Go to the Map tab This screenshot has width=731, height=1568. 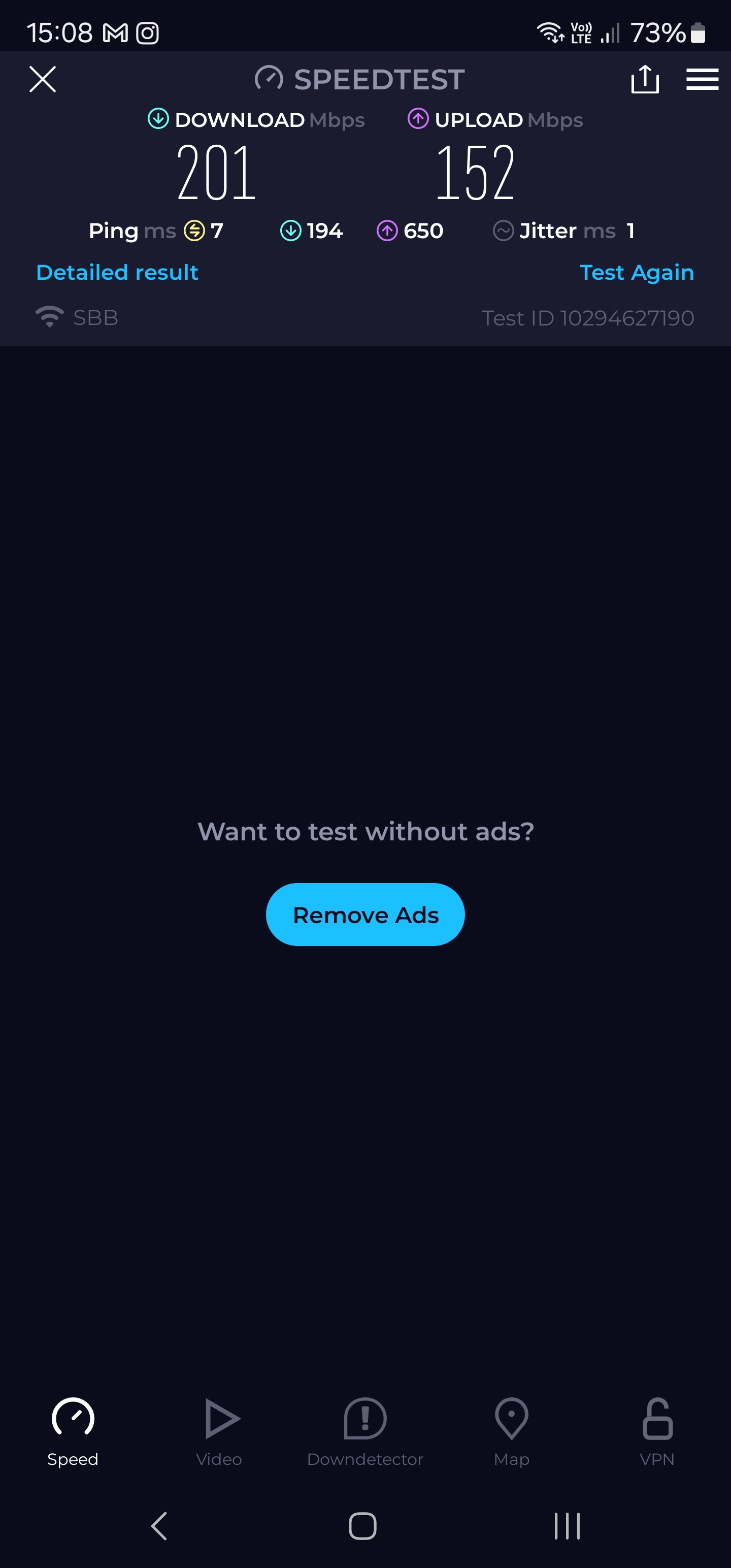point(511,1431)
